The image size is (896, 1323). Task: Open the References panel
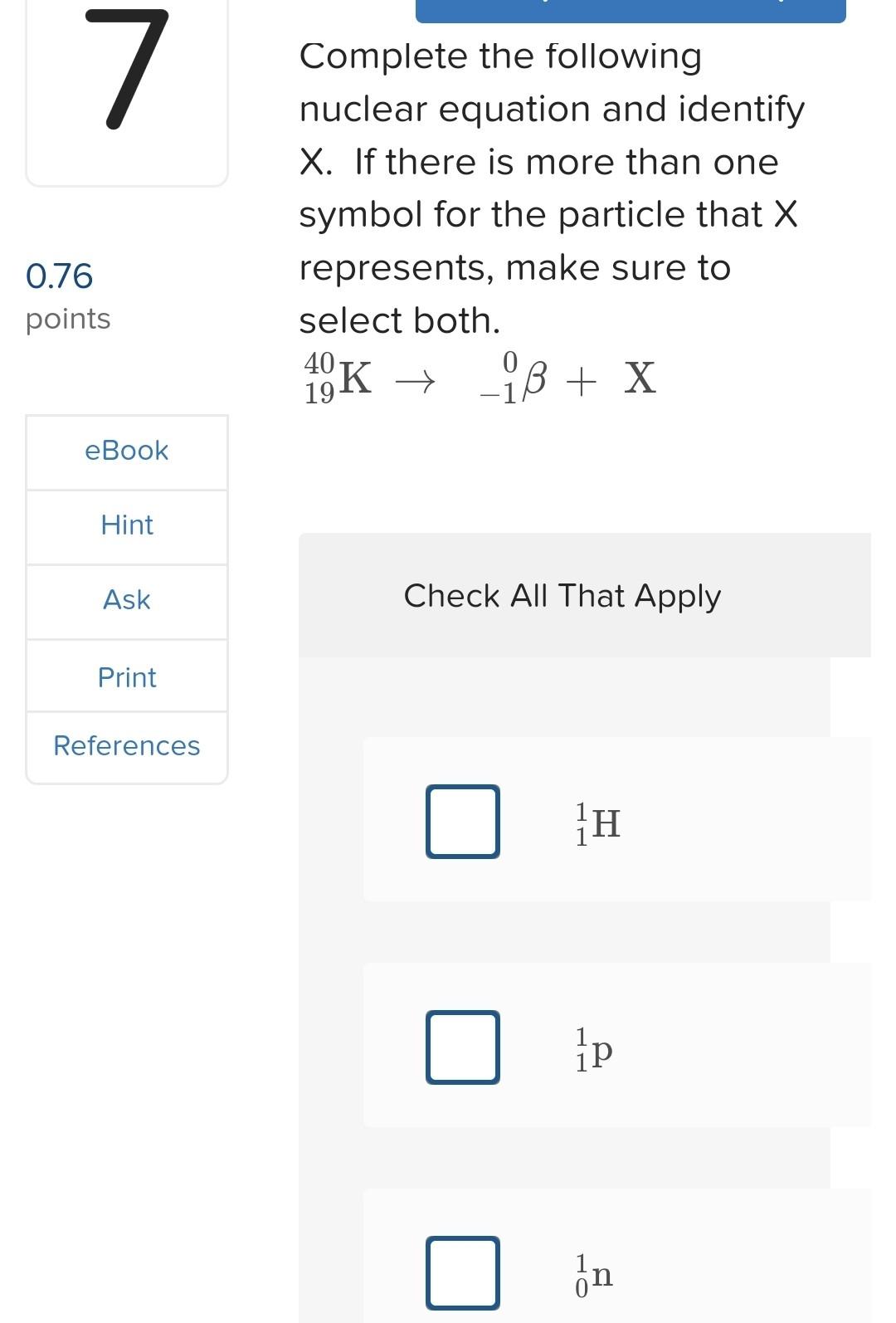coord(126,745)
